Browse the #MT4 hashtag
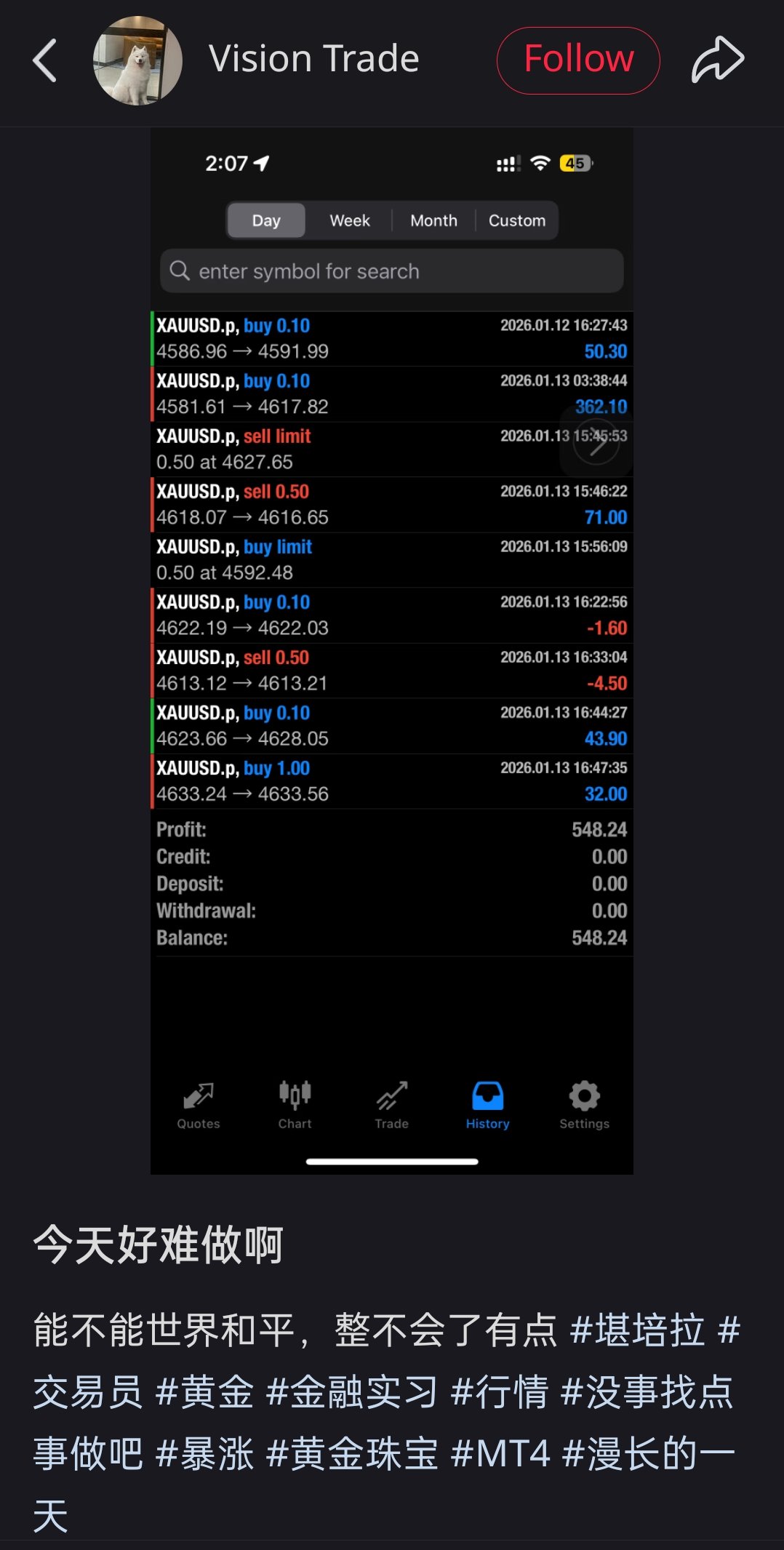Screen dimensions: 784x1550 (x=500, y=1455)
